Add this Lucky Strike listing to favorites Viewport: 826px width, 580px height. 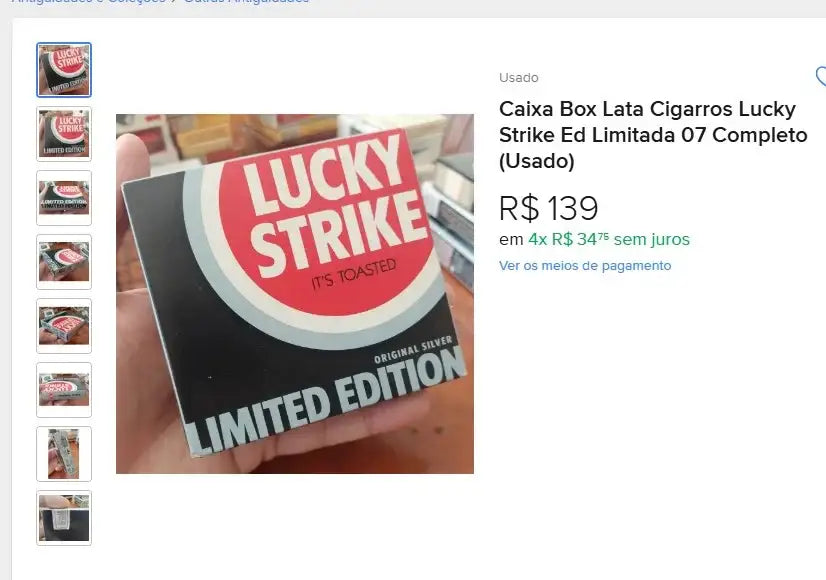820,77
